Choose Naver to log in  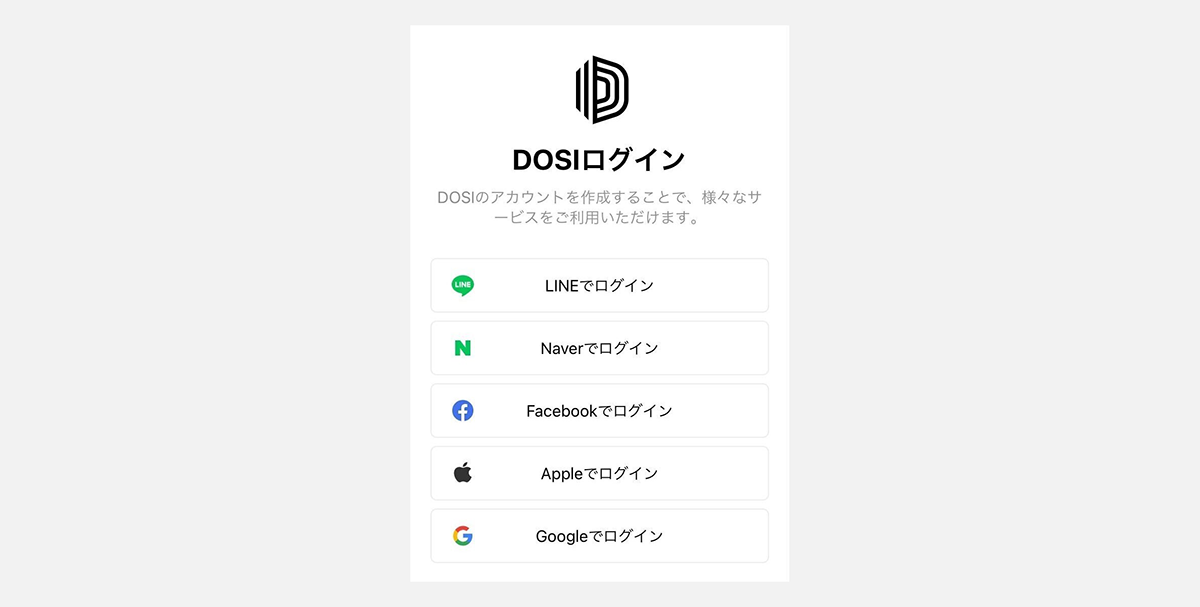599,348
